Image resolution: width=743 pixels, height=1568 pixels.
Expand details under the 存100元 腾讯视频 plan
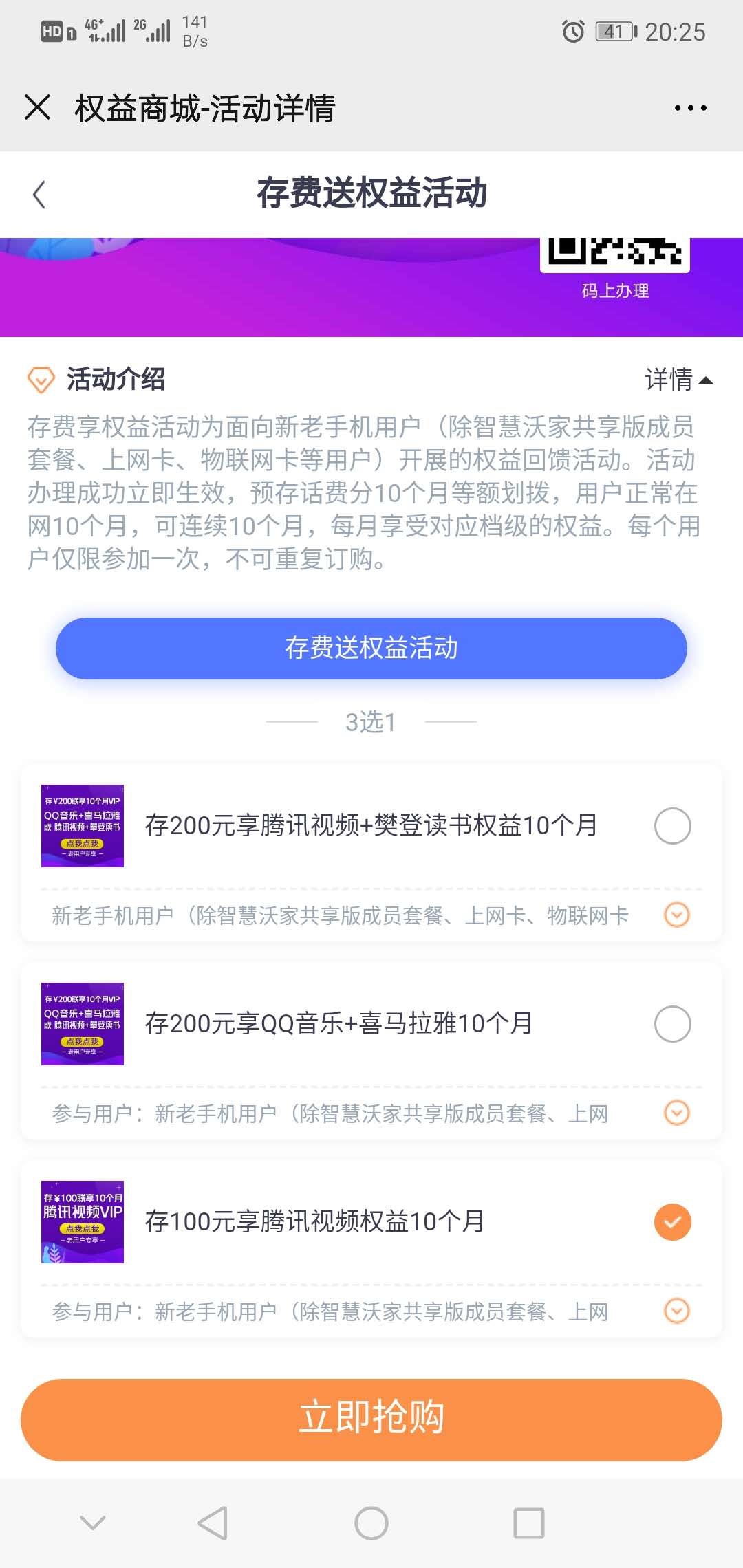pos(677,1311)
